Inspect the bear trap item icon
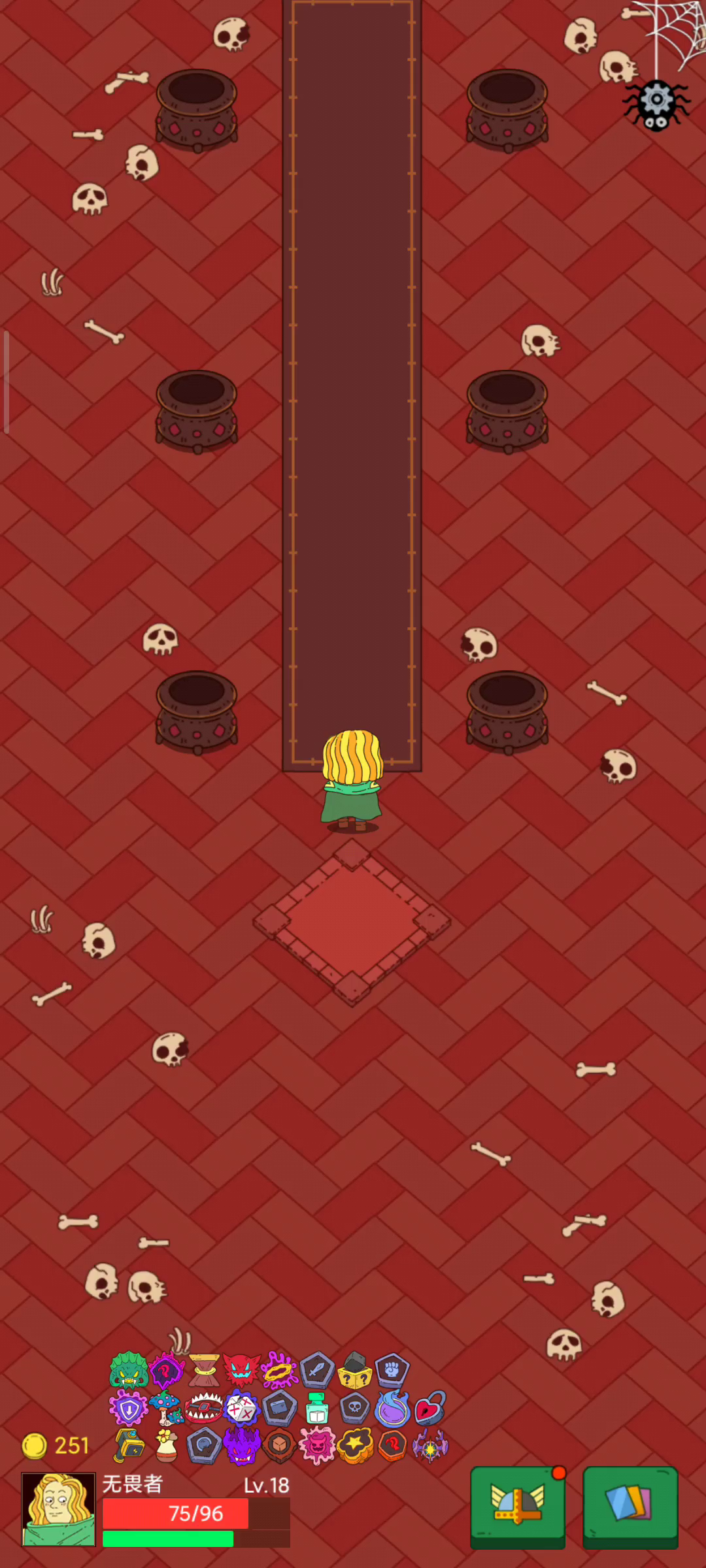The height and width of the screenshot is (1568, 706). pyautogui.click(x=204, y=1408)
